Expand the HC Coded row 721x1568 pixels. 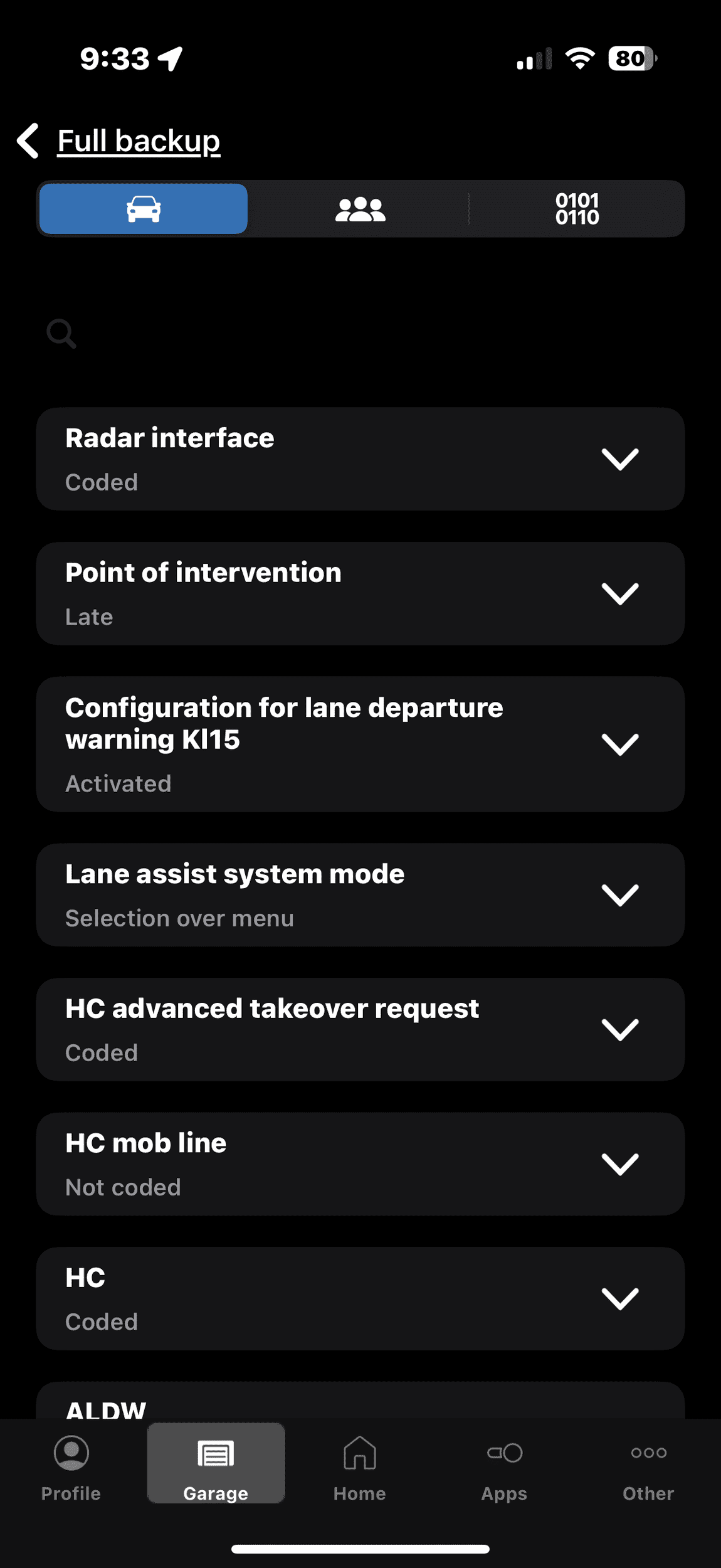pyautogui.click(x=619, y=1298)
